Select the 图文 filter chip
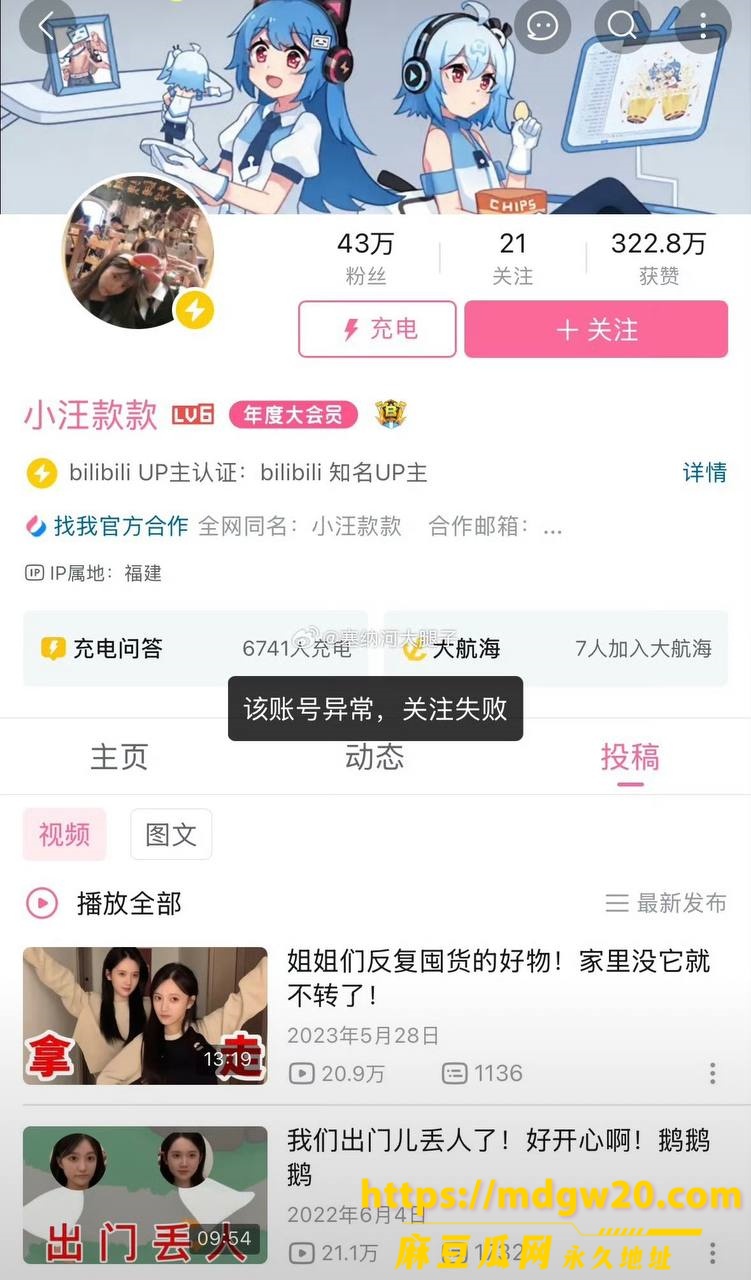Screen dimensions: 751x1280 171,834
